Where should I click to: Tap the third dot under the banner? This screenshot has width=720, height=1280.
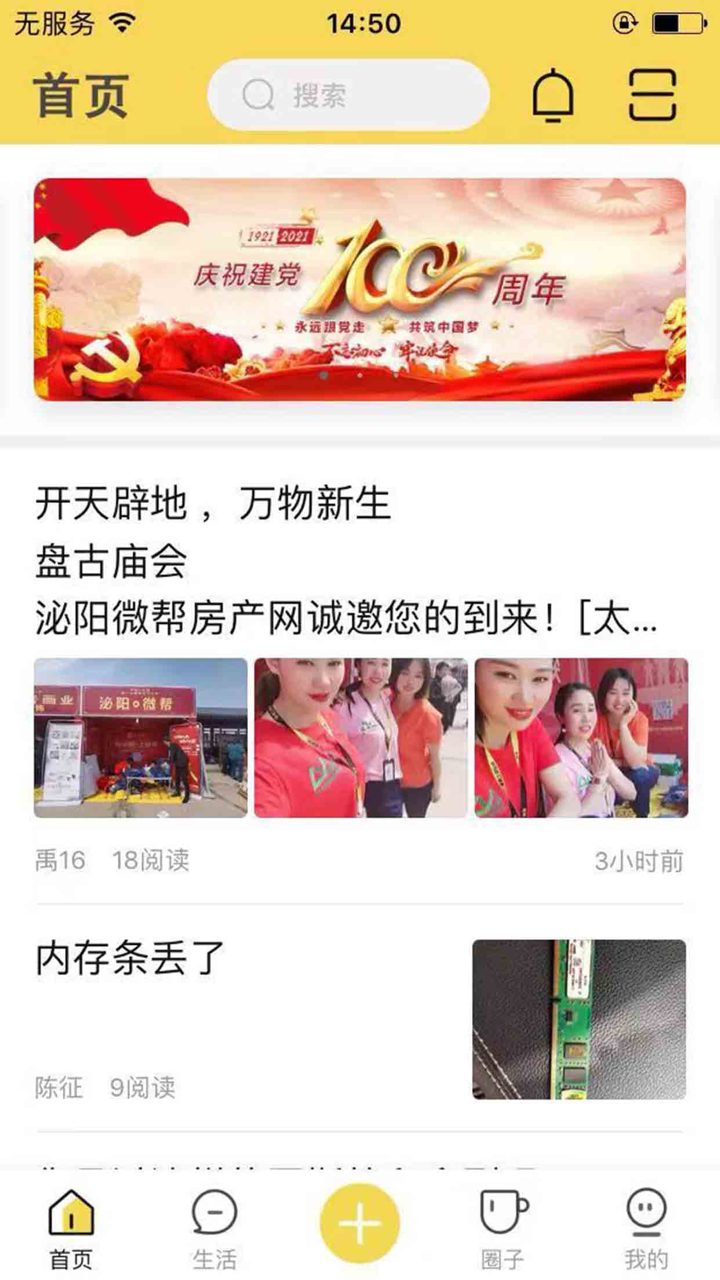395,375
